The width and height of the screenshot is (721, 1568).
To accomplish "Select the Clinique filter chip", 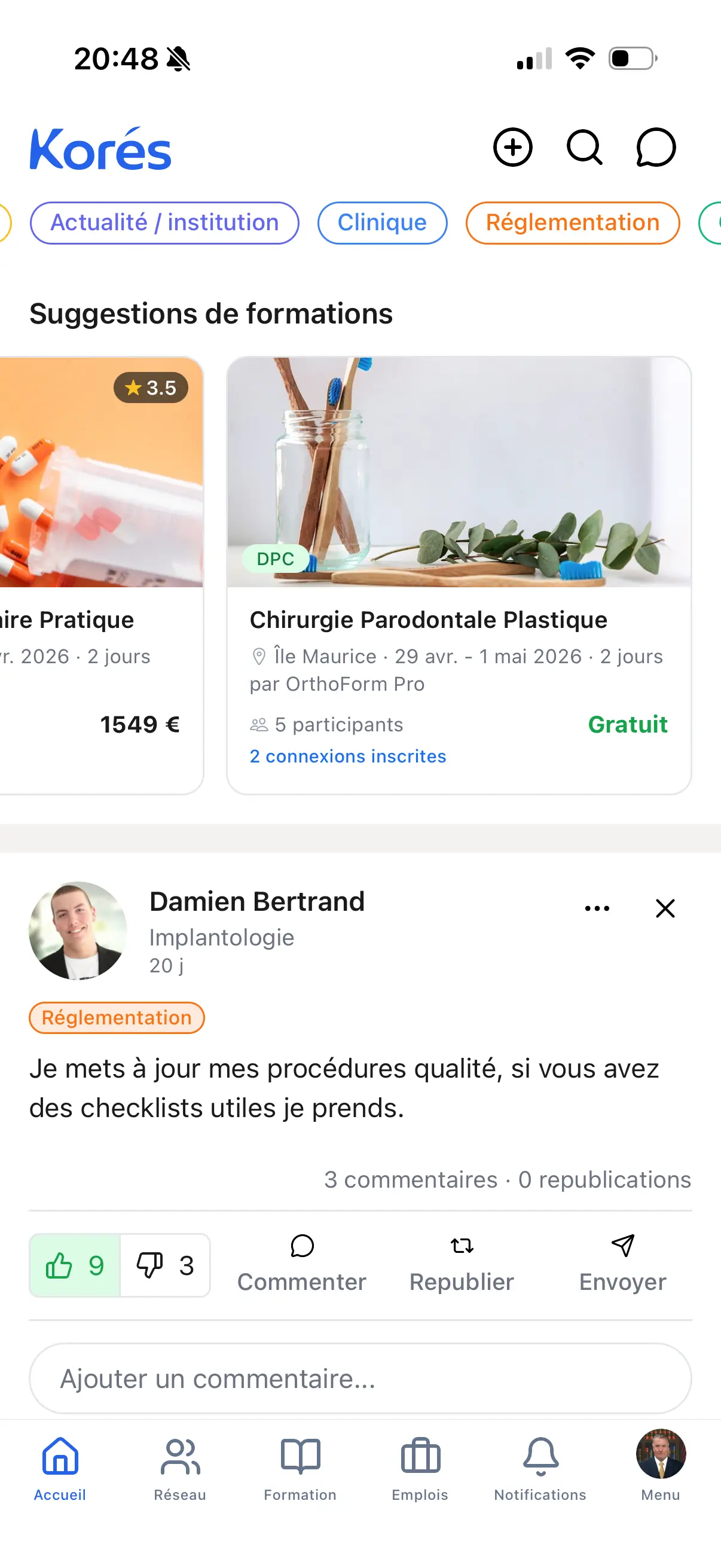I will click(382, 223).
